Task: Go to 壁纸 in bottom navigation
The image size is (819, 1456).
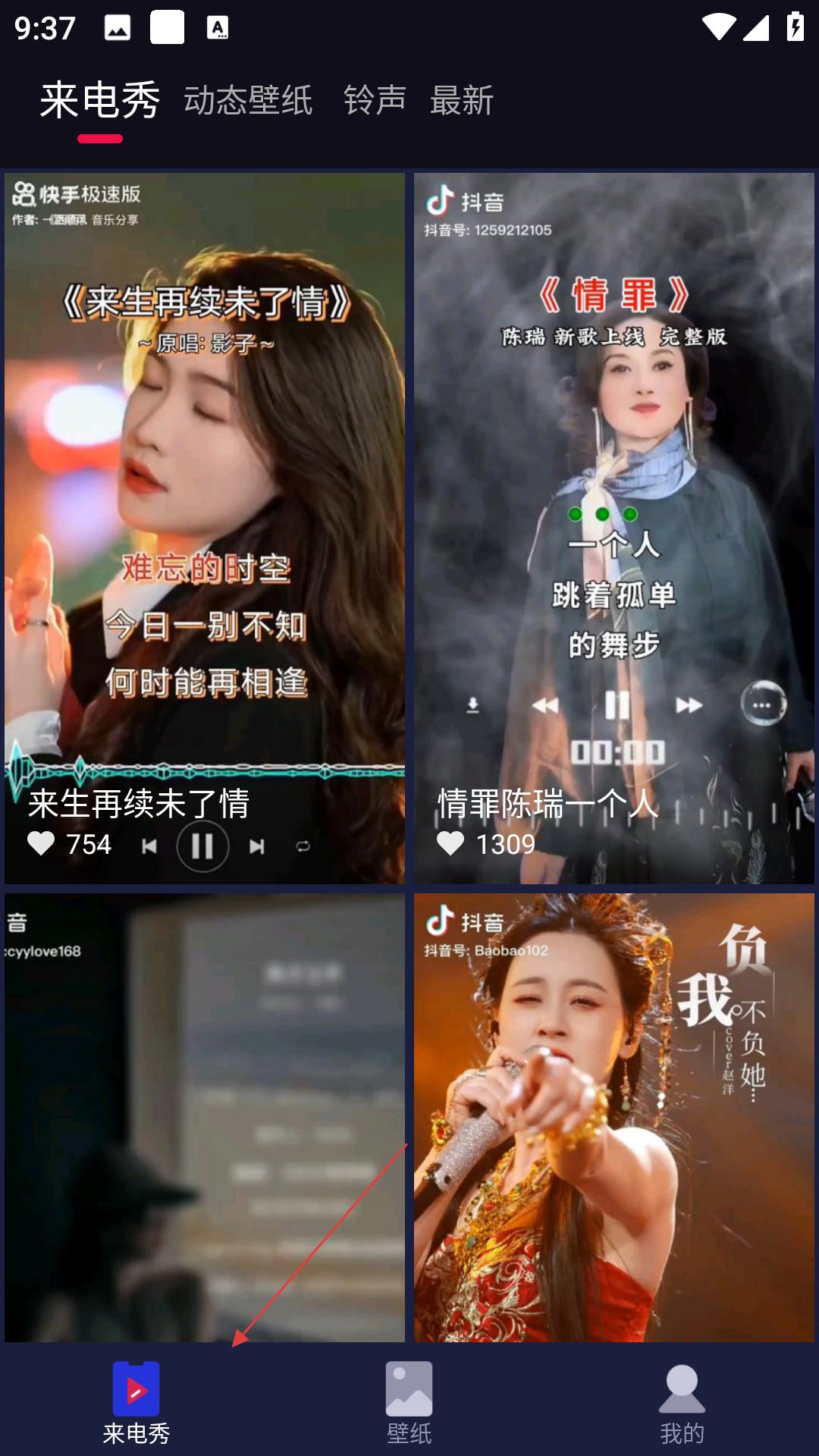Action: [x=409, y=1403]
